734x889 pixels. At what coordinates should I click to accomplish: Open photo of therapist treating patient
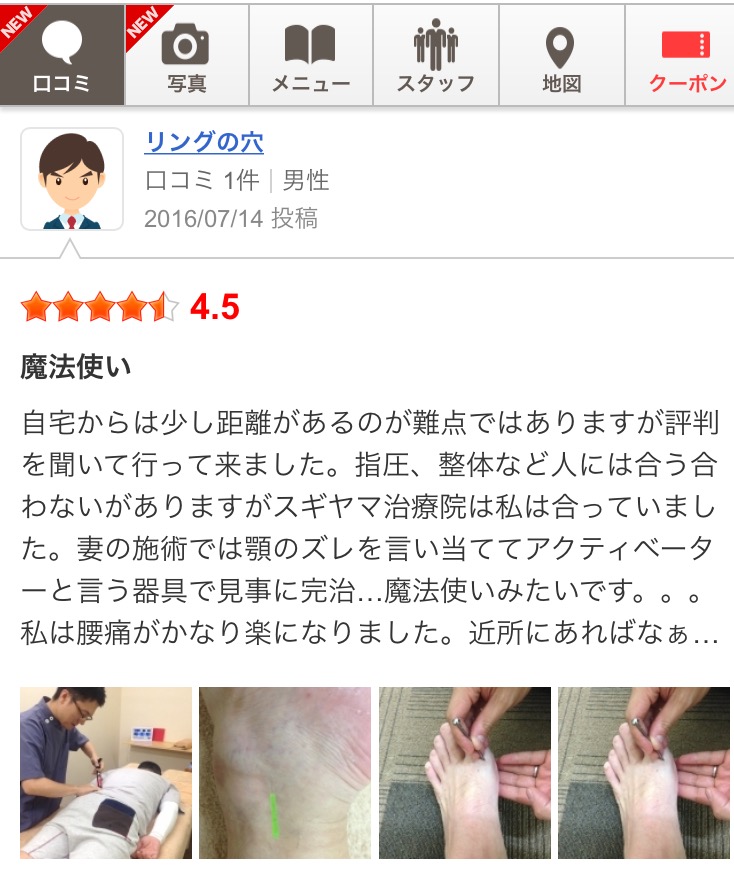[106, 772]
